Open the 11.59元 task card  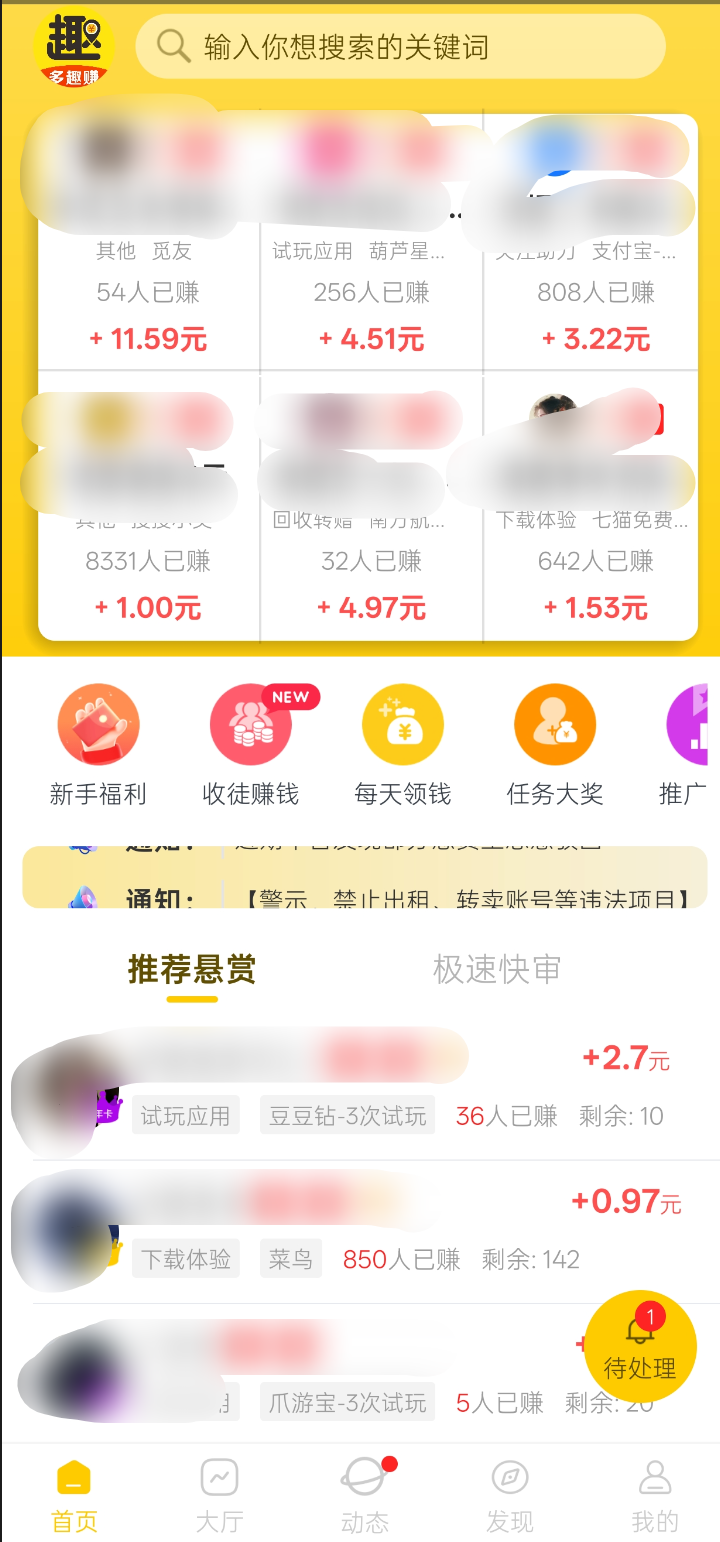[149, 292]
